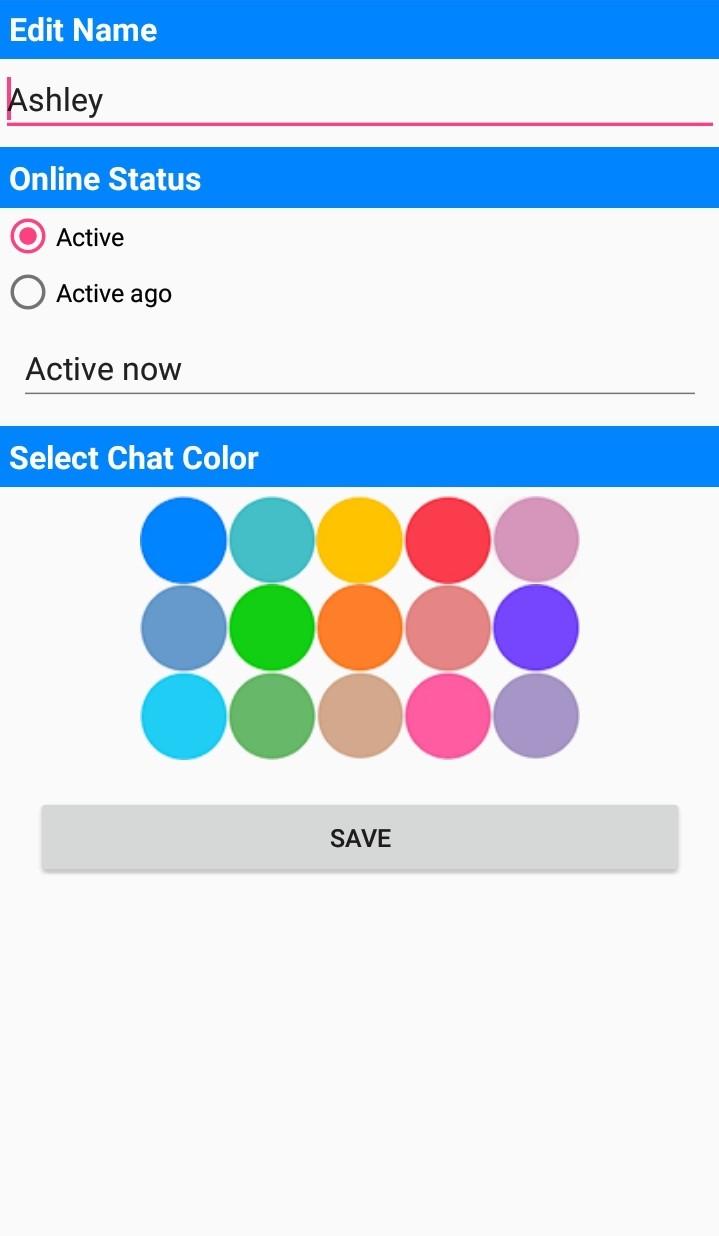
Task: Choose the Active ago radio option
Action: point(28,293)
